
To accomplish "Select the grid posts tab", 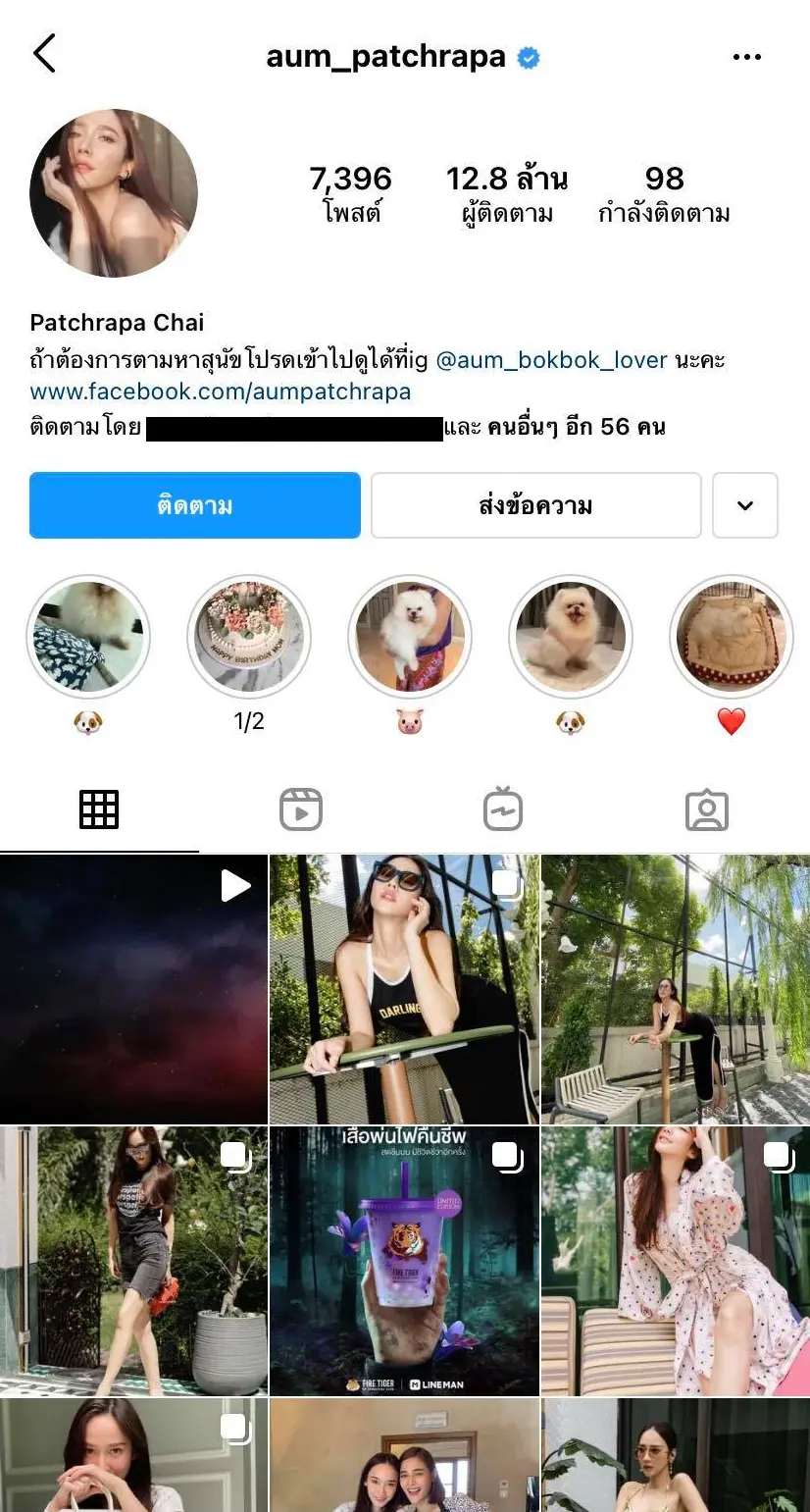I will pyautogui.click(x=99, y=810).
